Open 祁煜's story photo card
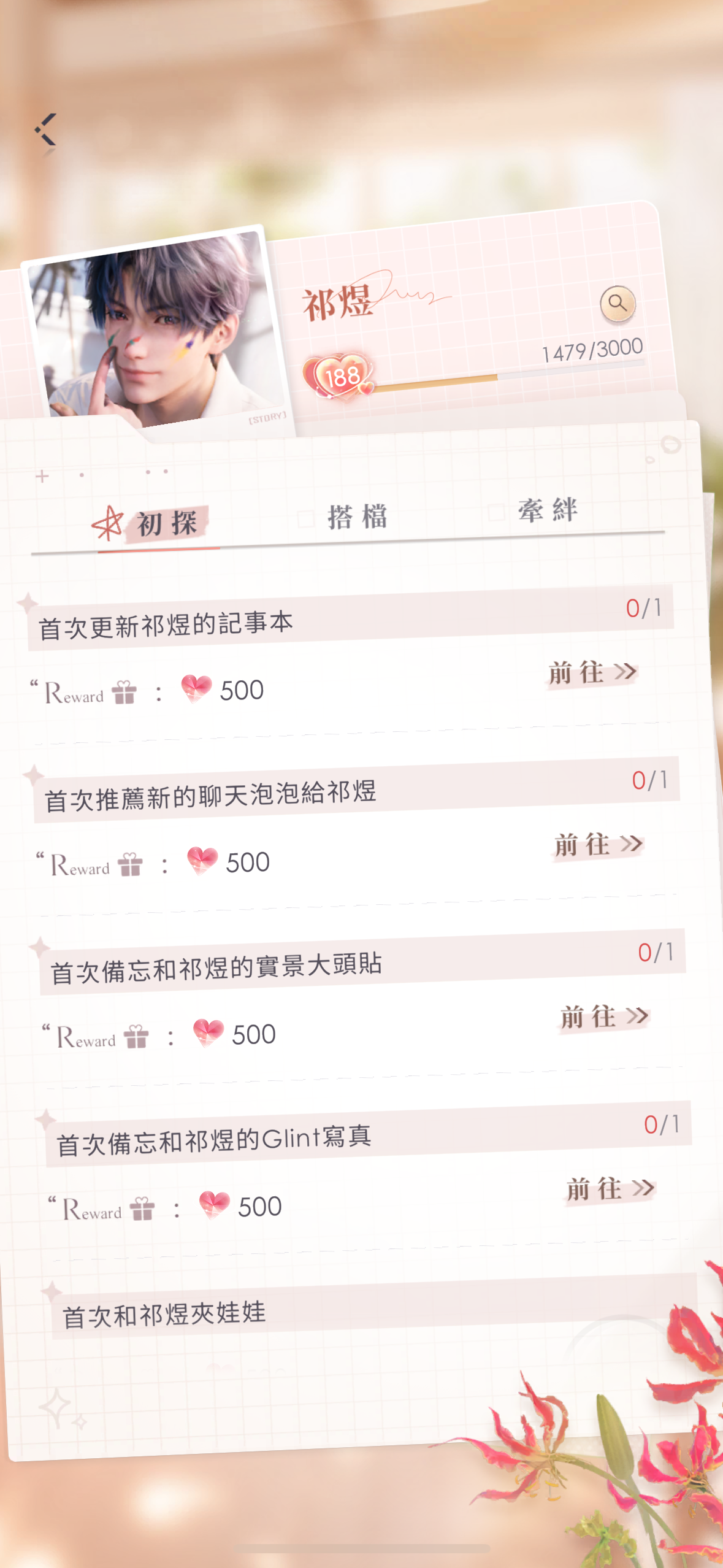The width and height of the screenshot is (723, 1568). click(156, 331)
